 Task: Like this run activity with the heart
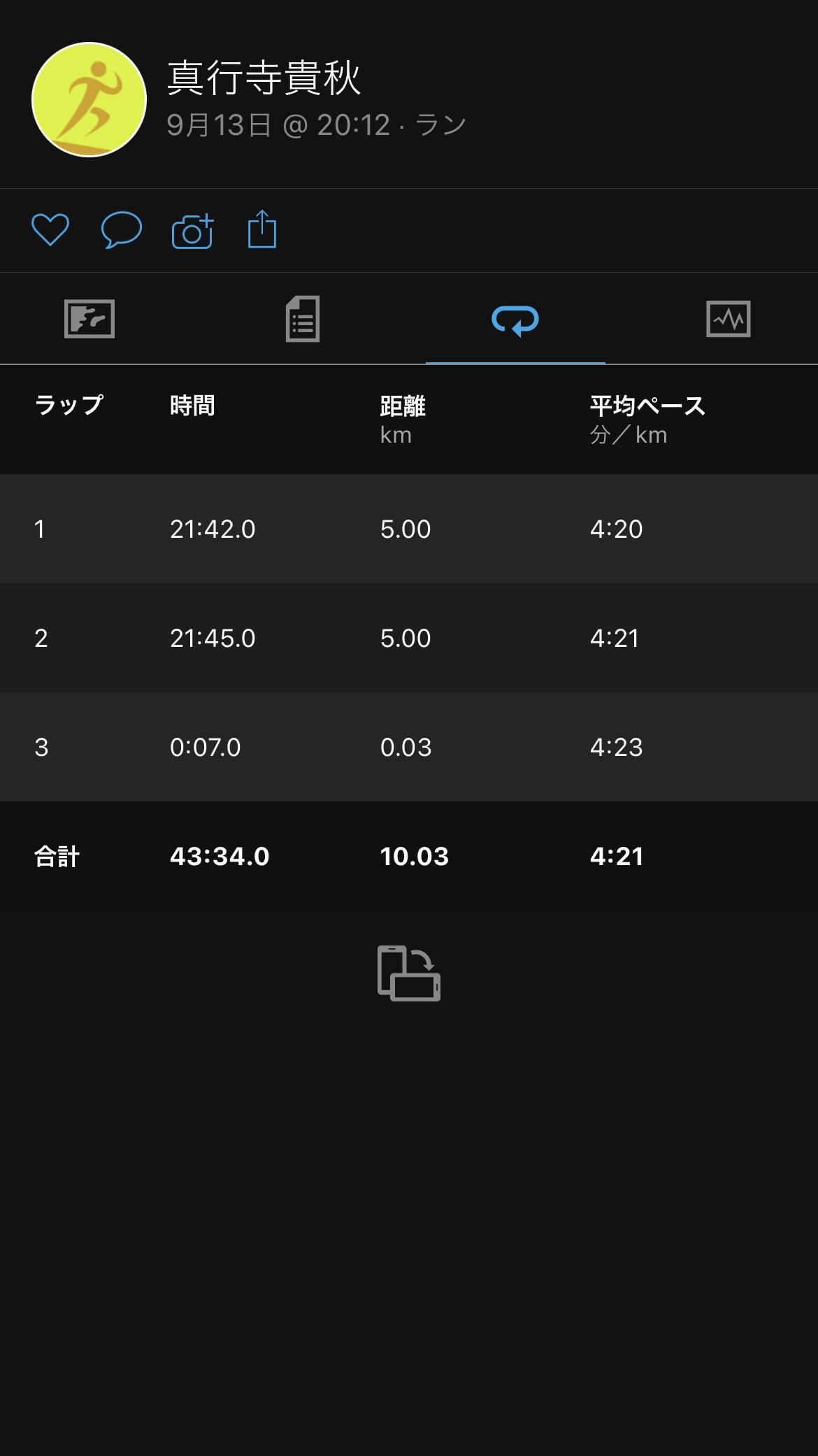coord(50,229)
